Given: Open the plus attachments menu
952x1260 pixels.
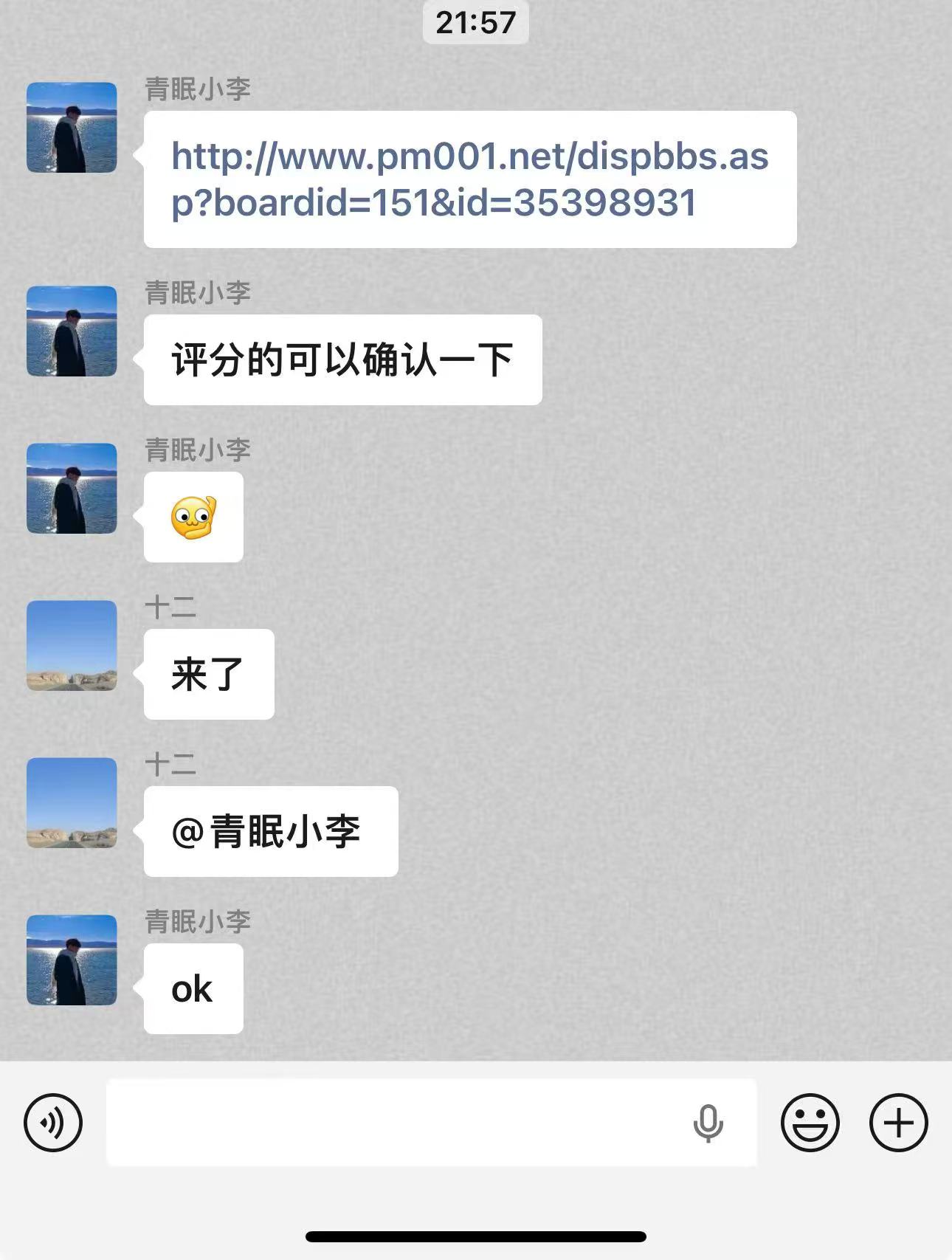Looking at the screenshot, I should pos(898,1123).
